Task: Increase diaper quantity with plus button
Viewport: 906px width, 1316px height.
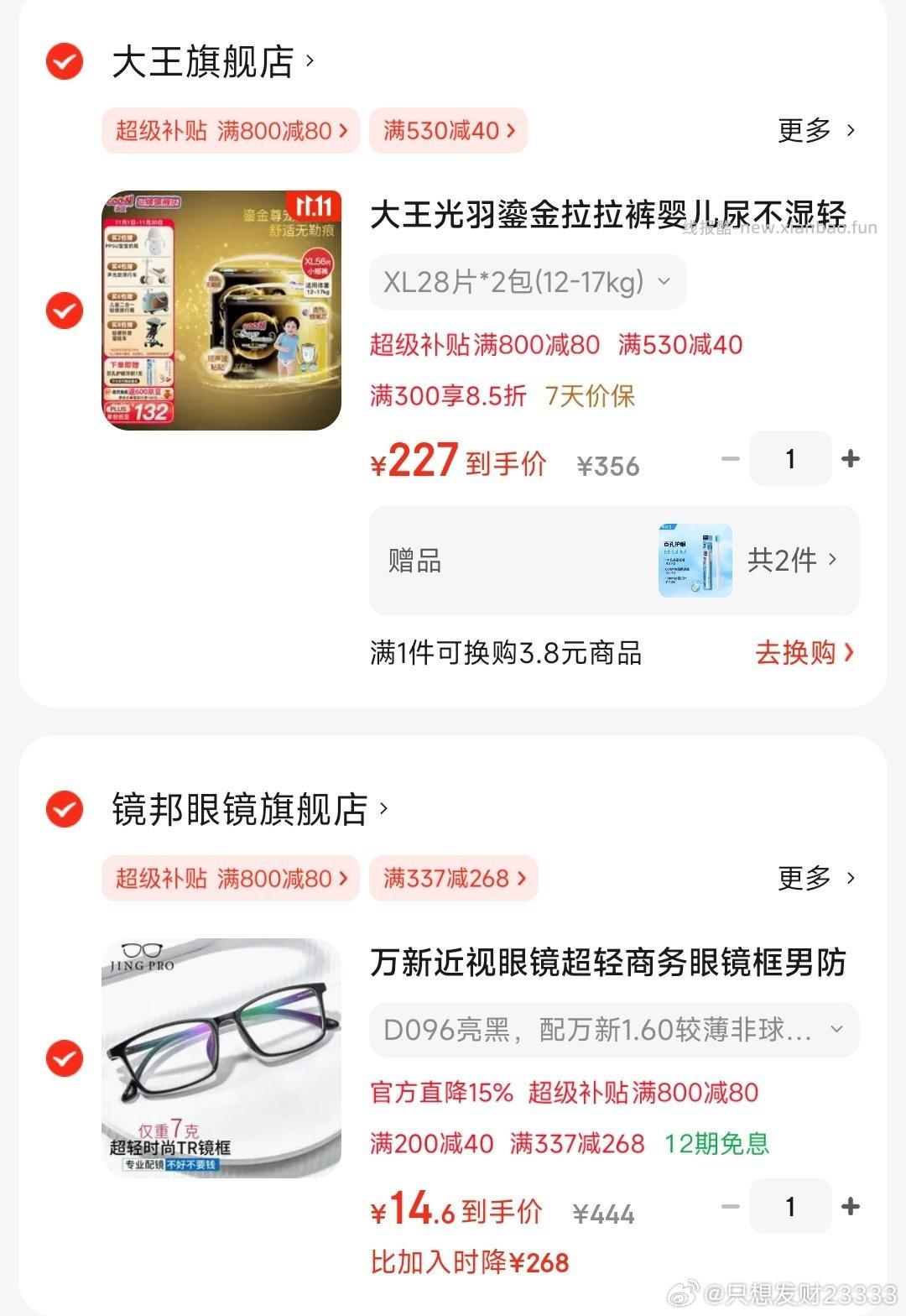Action: point(850,458)
